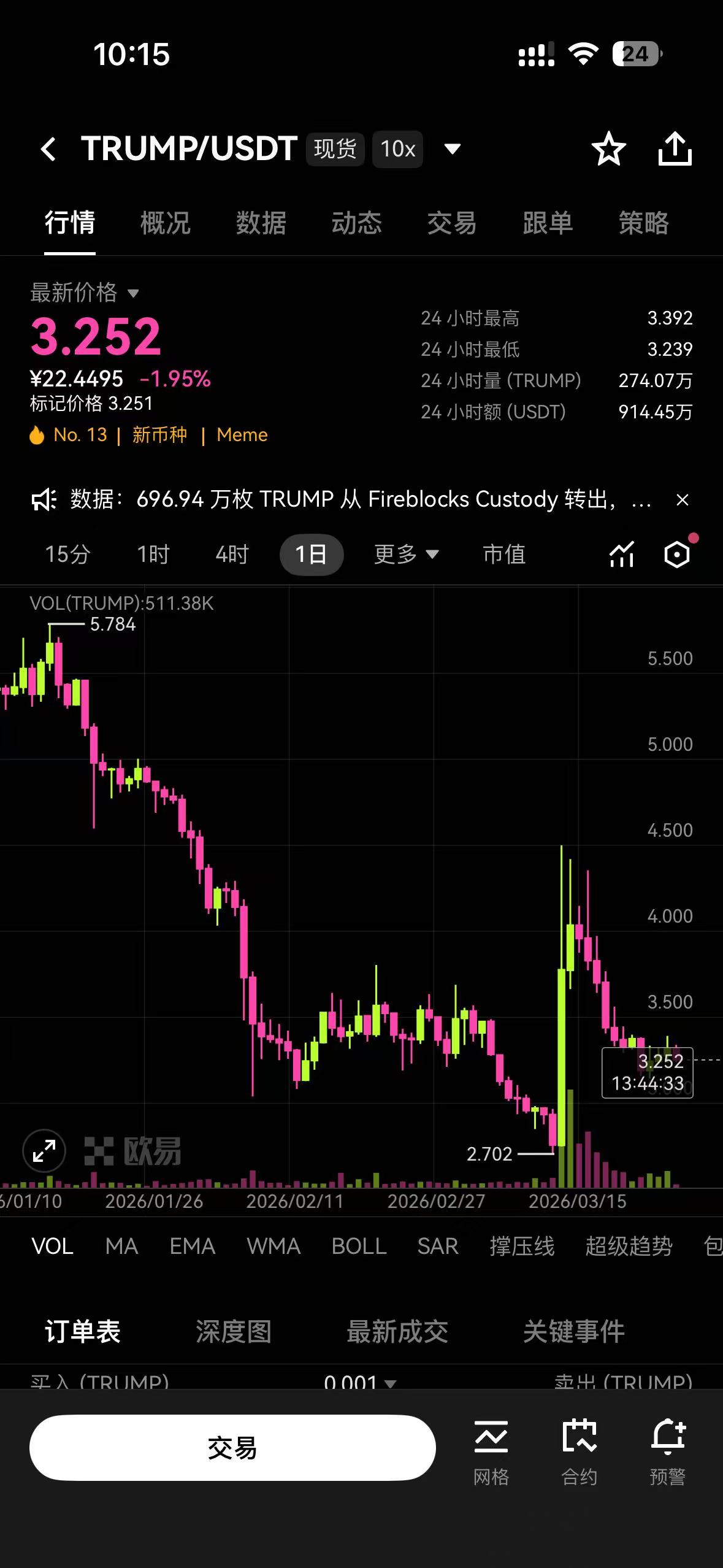Screen dimensions: 723x1568
Task: Go back from the TRUMP/USDT page
Action: (x=48, y=149)
